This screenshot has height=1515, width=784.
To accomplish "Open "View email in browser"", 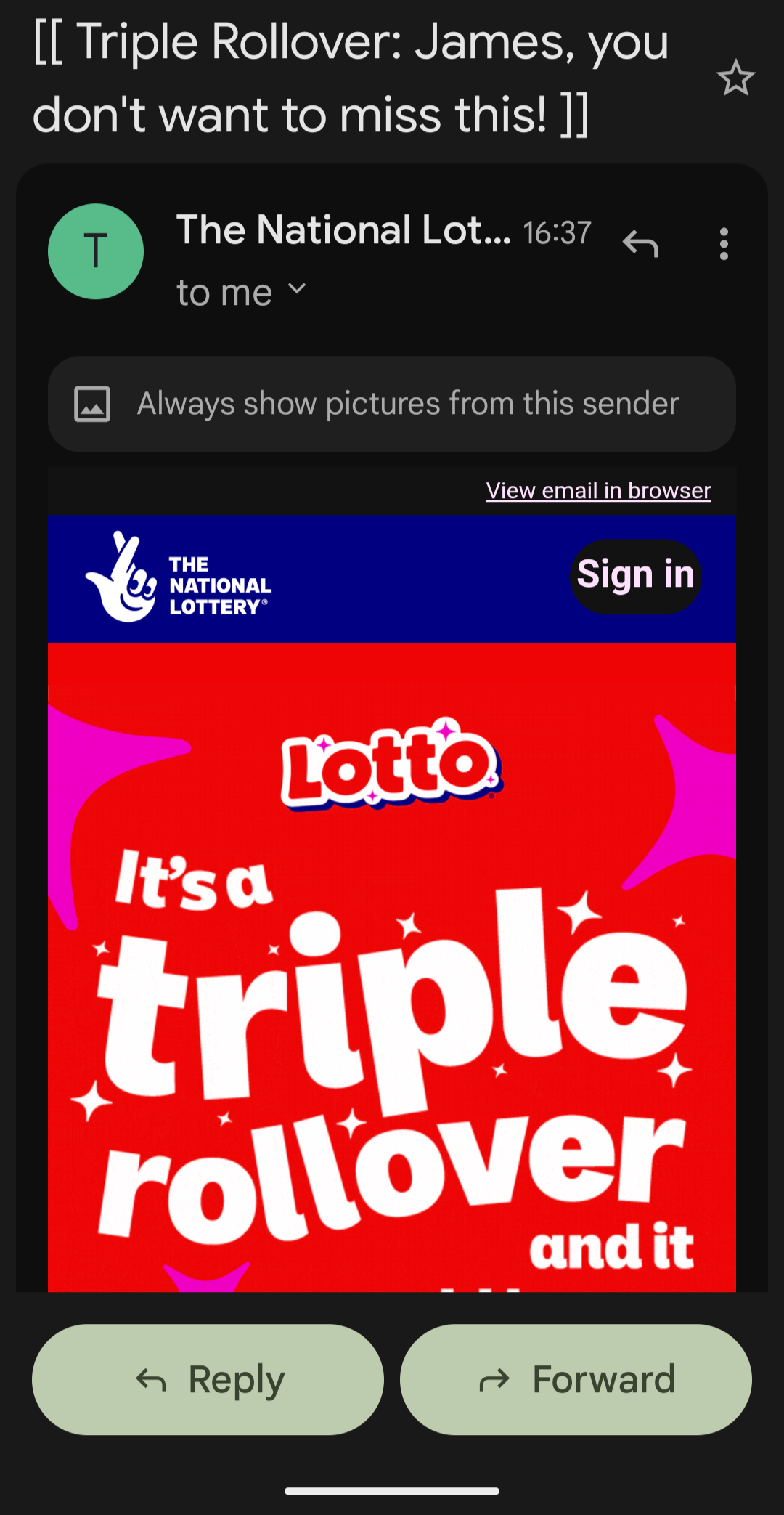I will point(597,490).
